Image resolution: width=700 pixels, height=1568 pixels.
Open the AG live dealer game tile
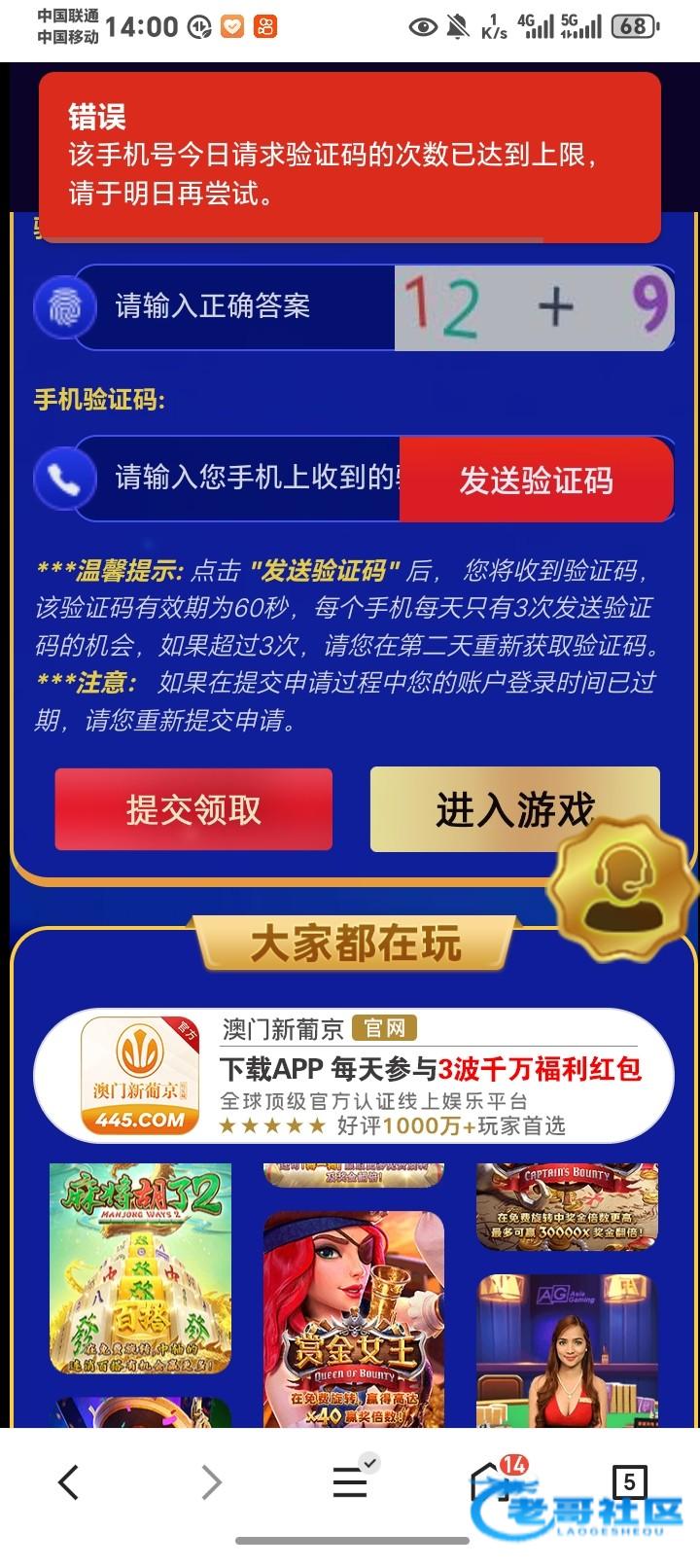tap(566, 1352)
